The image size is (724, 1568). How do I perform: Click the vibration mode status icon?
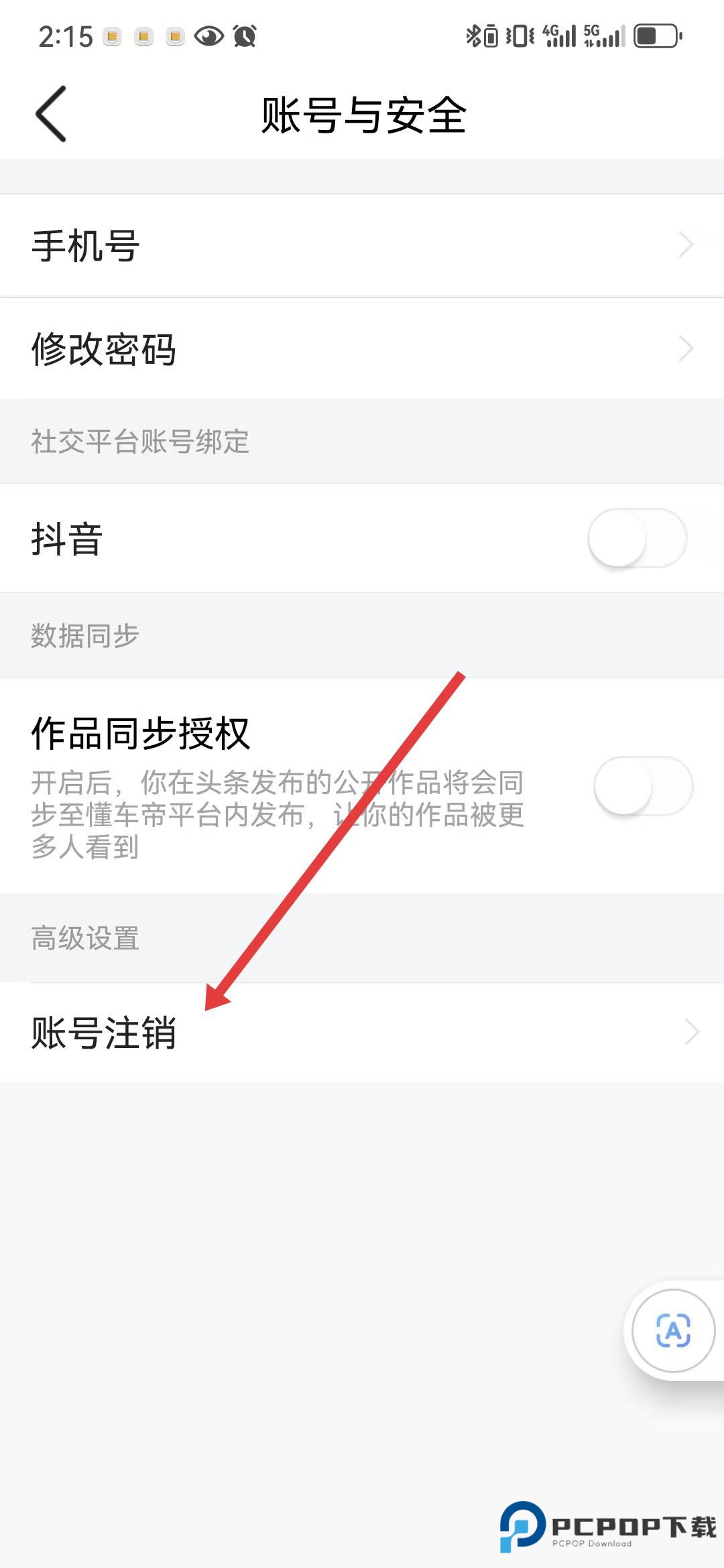click(x=520, y=37)
